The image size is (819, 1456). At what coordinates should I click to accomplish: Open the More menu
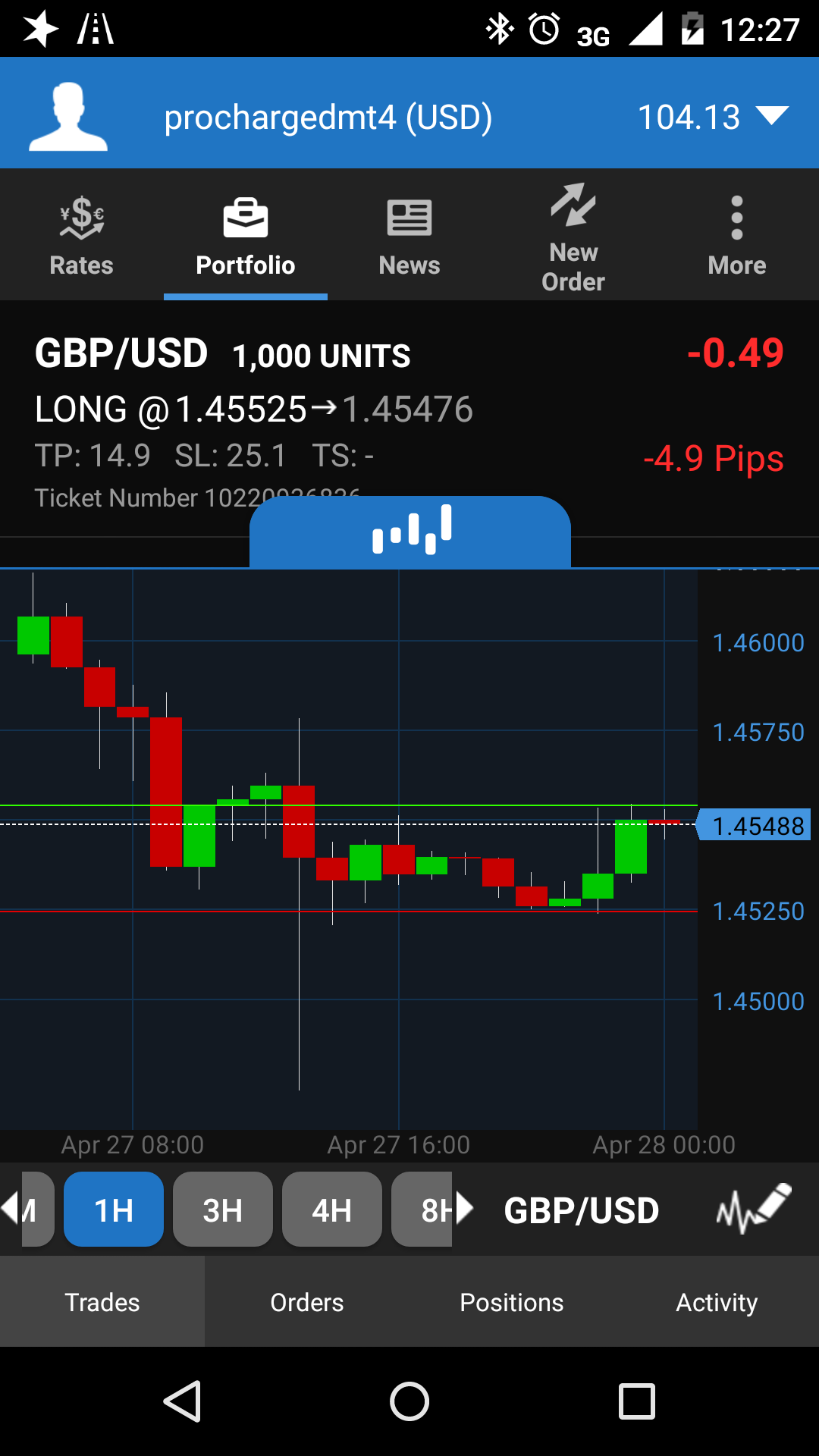(736, 237)
